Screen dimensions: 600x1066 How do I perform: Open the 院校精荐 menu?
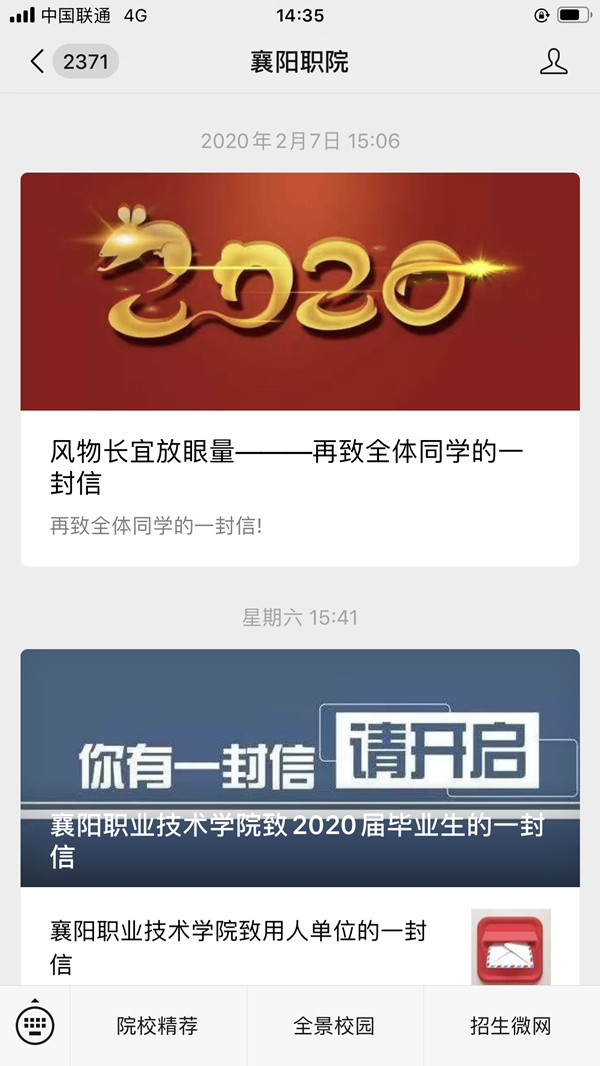(x=158, y=1026)
